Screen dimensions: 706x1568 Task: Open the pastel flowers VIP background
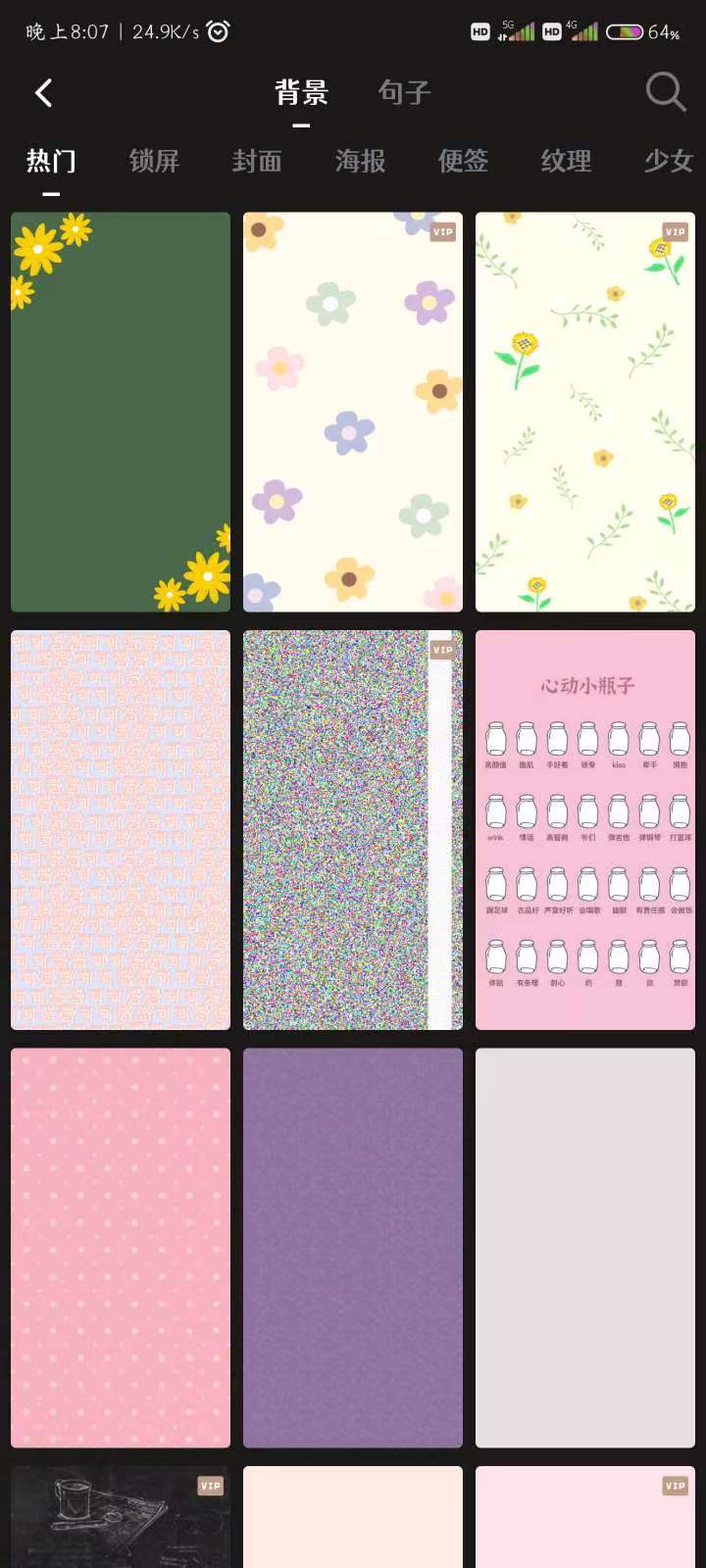pos(353,412)
